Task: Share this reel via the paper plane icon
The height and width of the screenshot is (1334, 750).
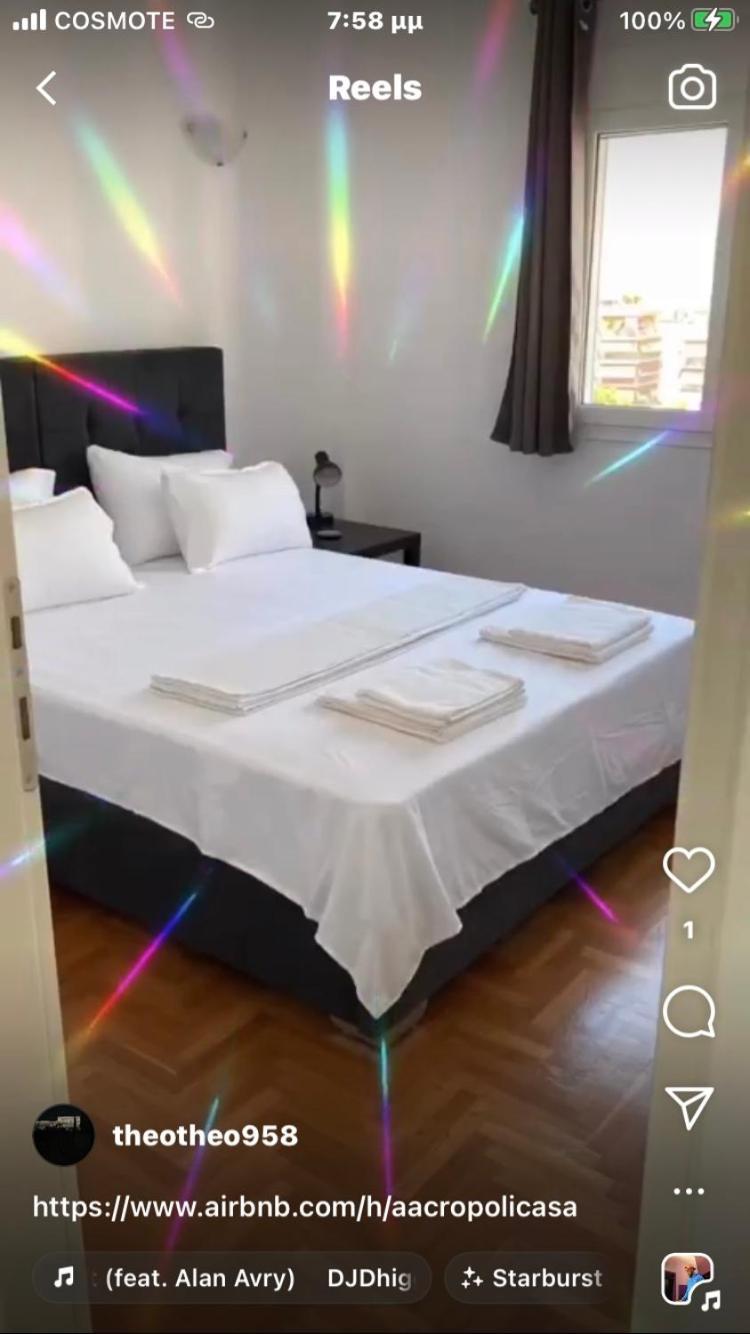Action: tap(689, 1107)
